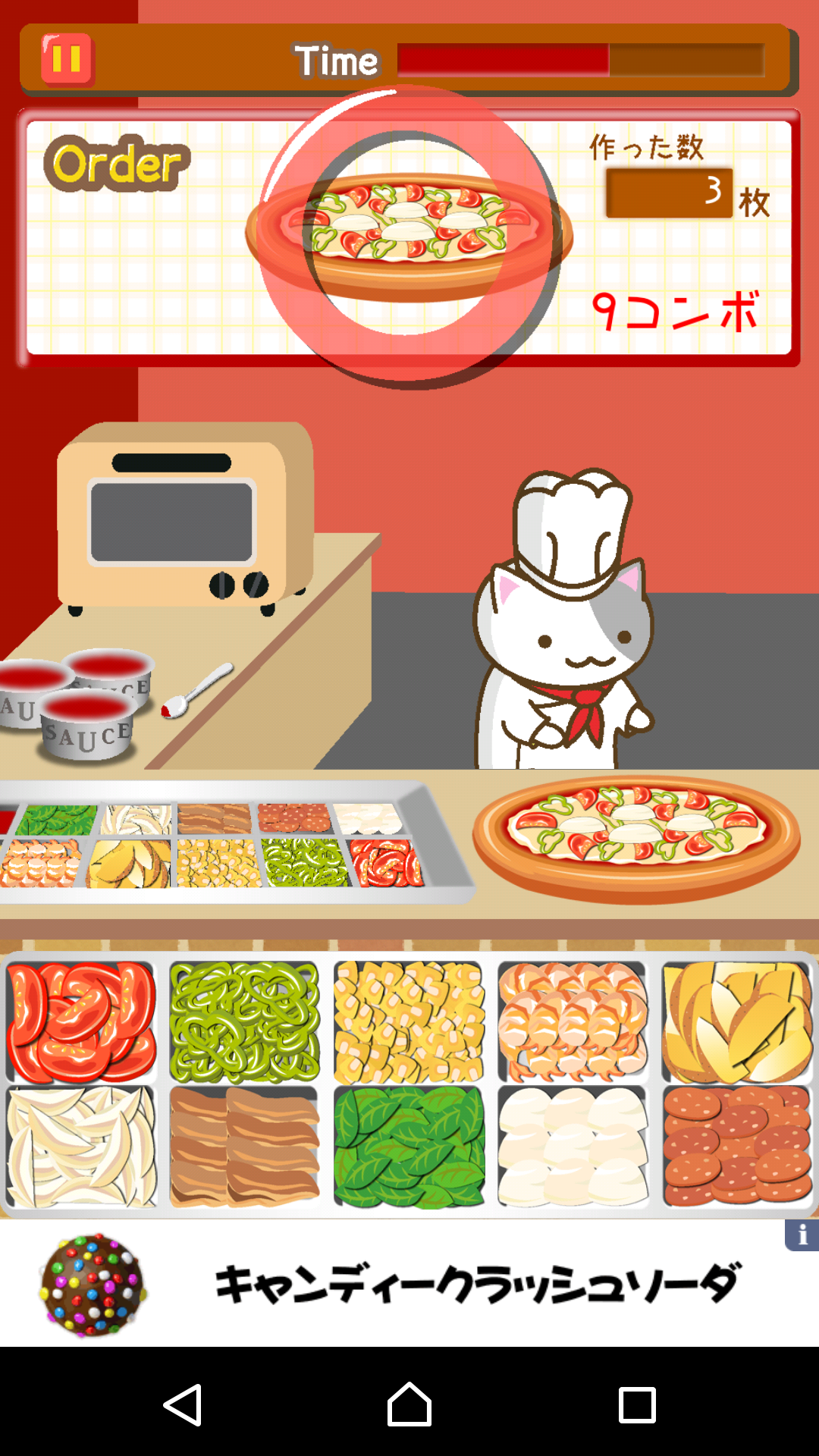The height and width of the screenshot is (1456, 819).
Task: Choose the mozzarella cheese tray
Action: click(573, 1147)
